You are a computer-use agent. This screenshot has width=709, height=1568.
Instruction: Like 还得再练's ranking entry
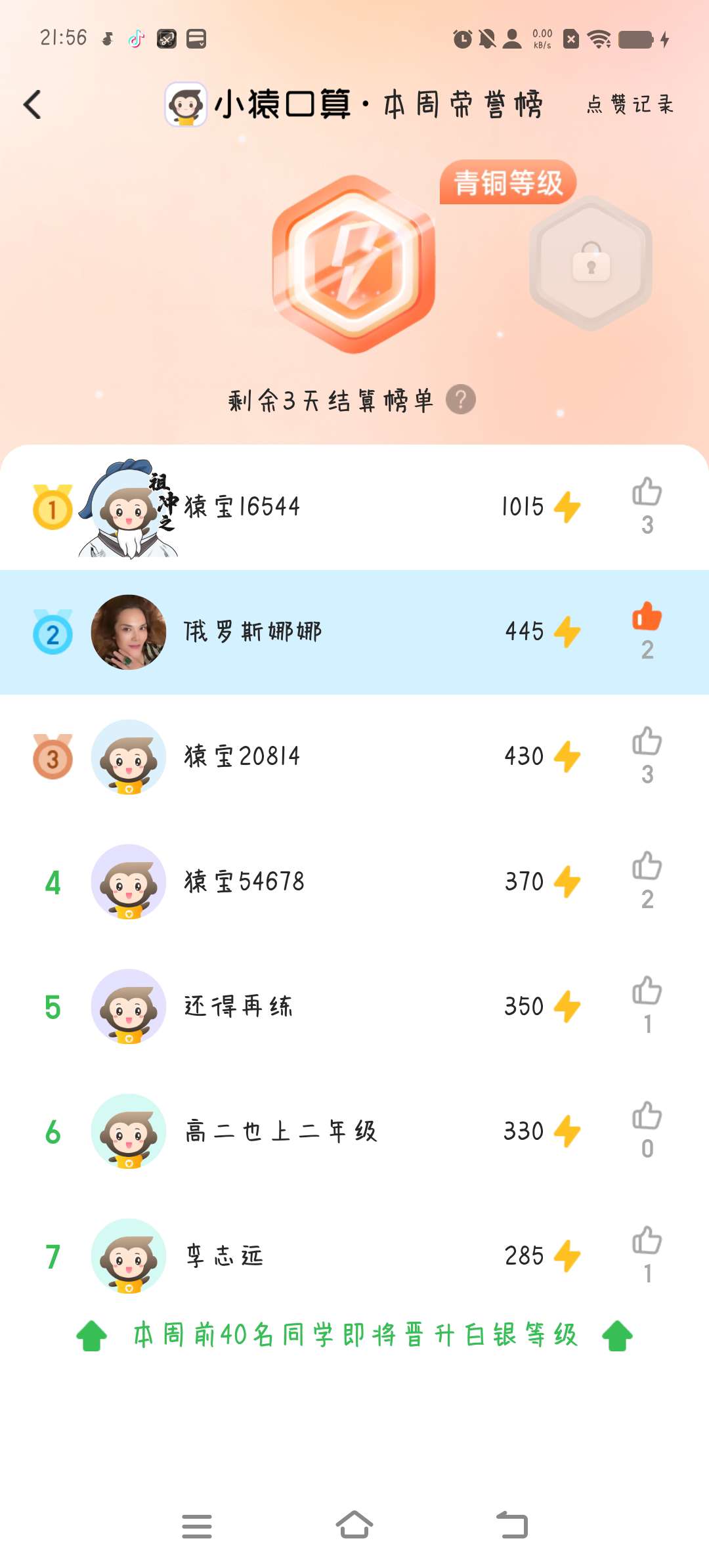[x=647, y=991]
